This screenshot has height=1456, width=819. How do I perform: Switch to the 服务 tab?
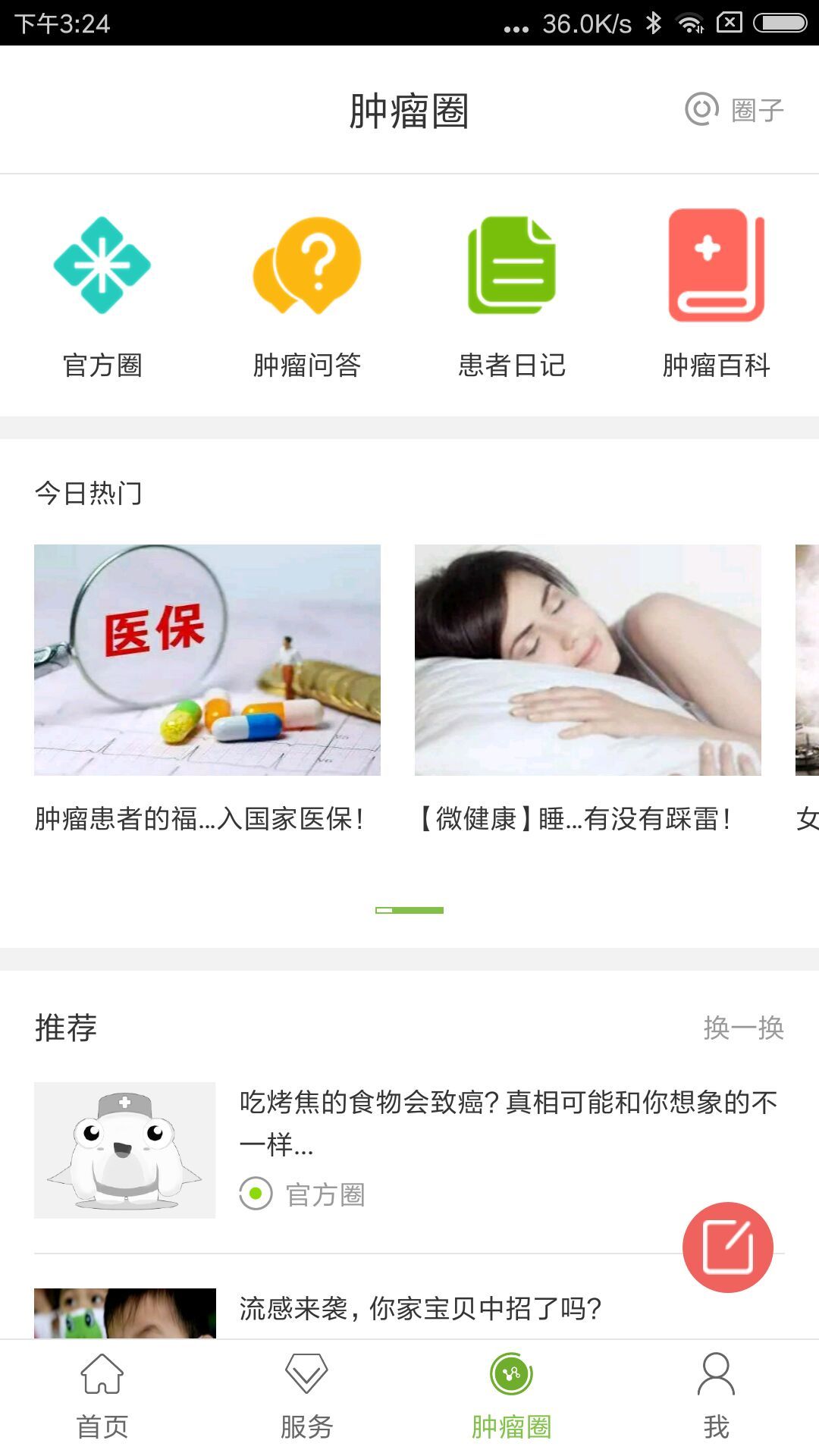tap(307, 1395)
